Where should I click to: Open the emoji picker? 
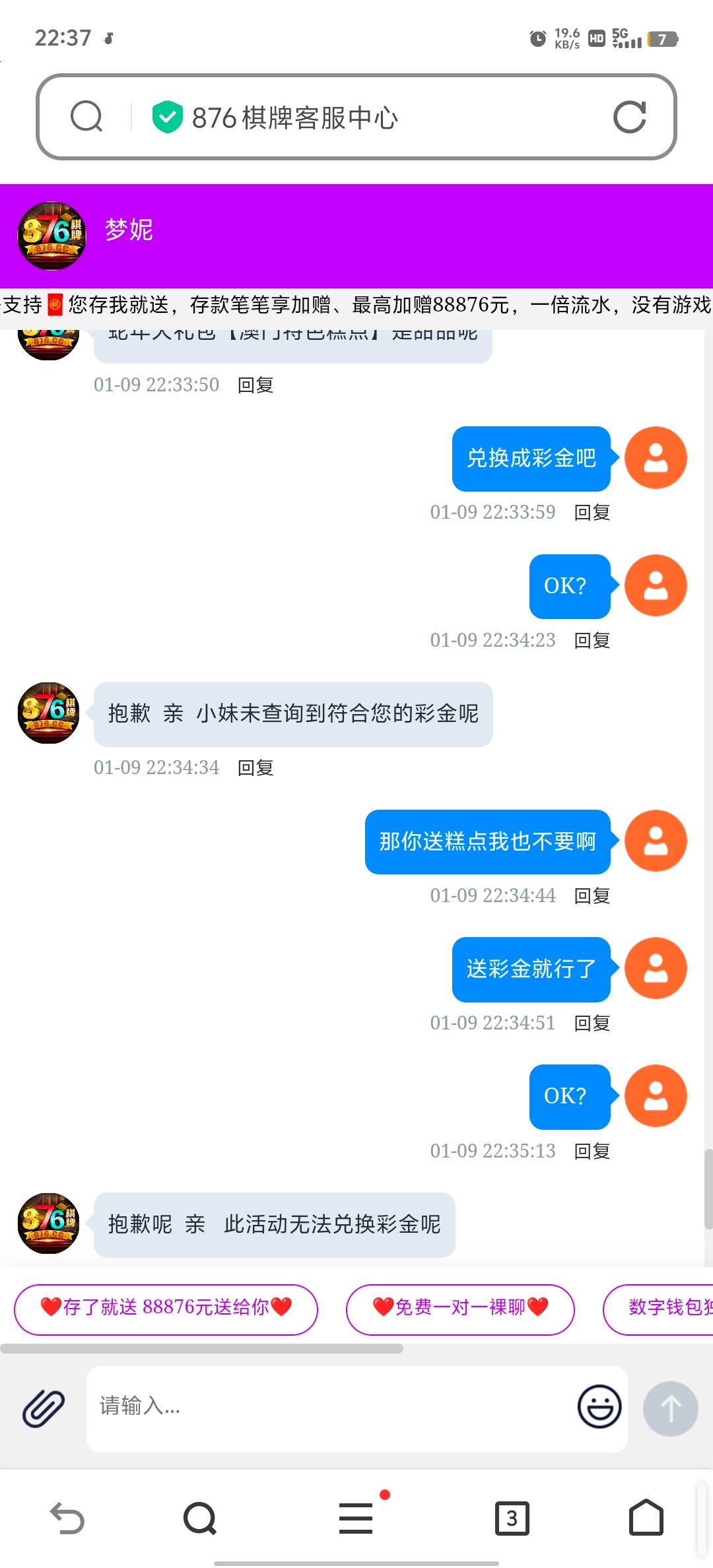coord(599,1407)
